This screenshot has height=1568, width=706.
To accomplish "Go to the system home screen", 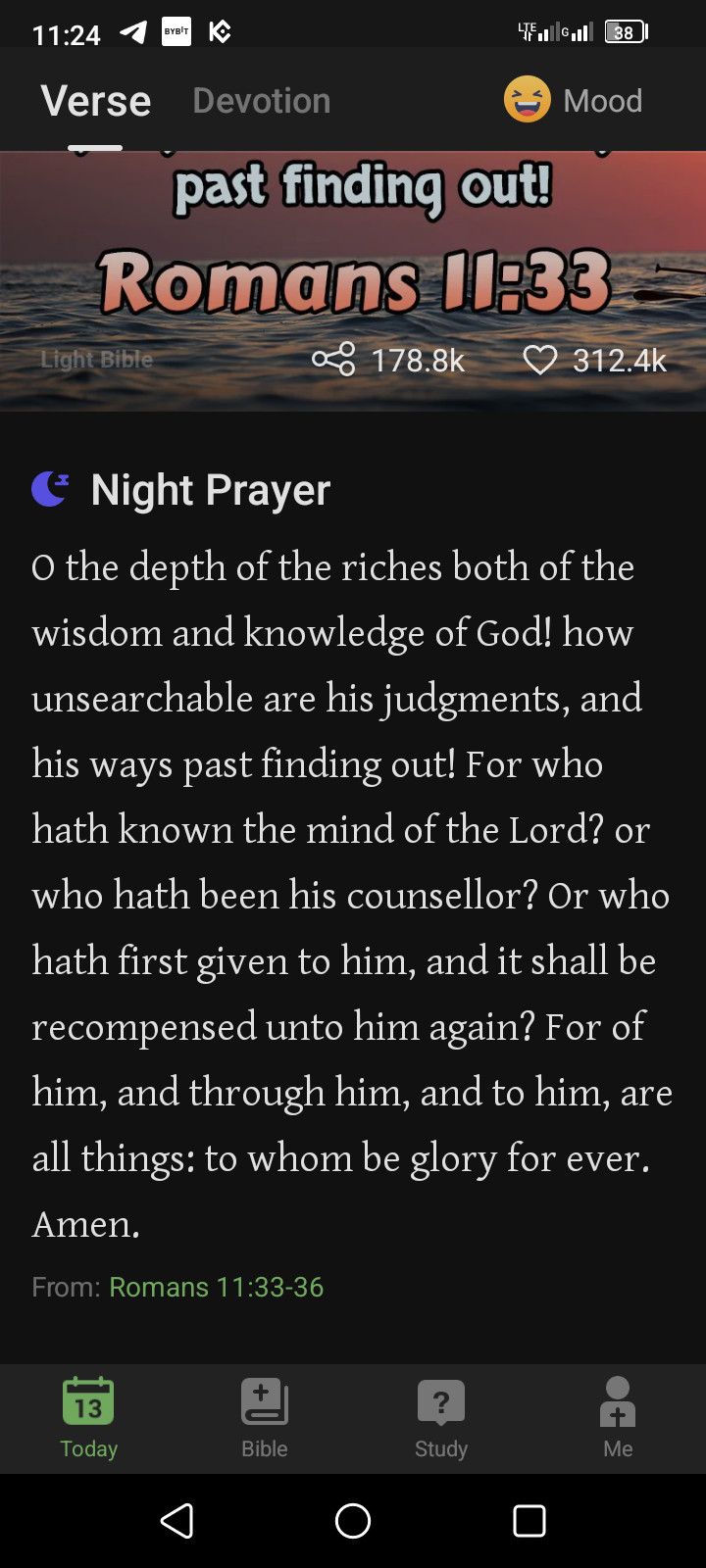I will click(x=353, y=1521).
